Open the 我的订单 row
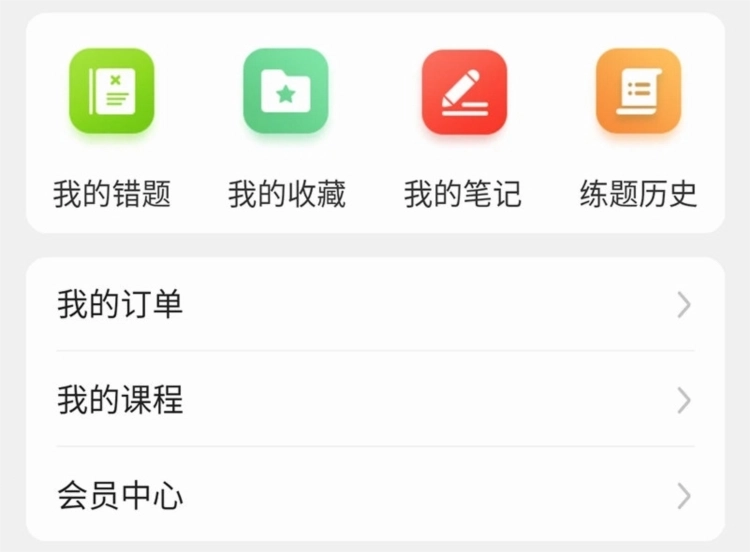The height and width of the screenshot is (552, 750). [375, 304]
